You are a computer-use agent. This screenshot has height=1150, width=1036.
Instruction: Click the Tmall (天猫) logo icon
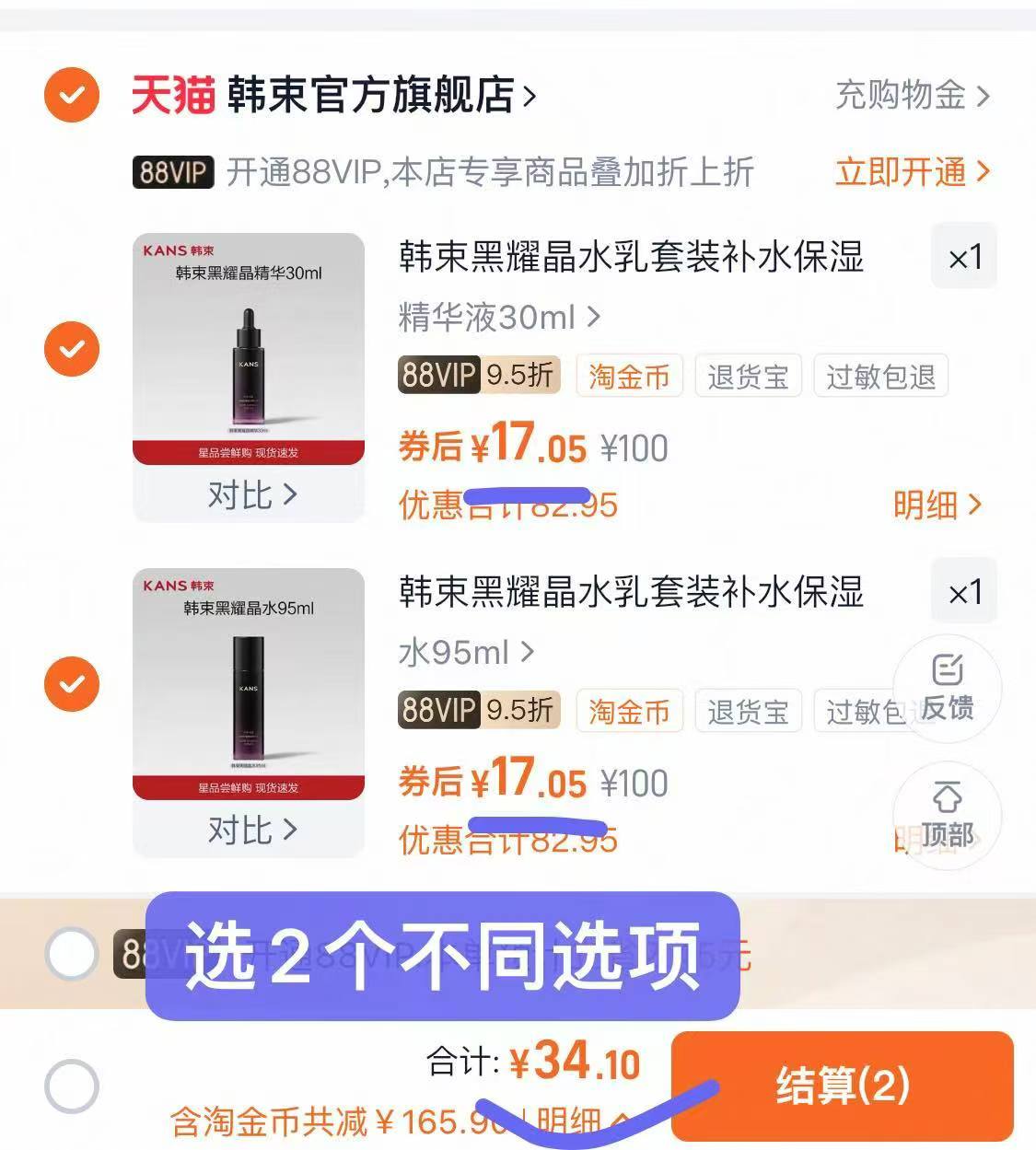pos(173,94)
